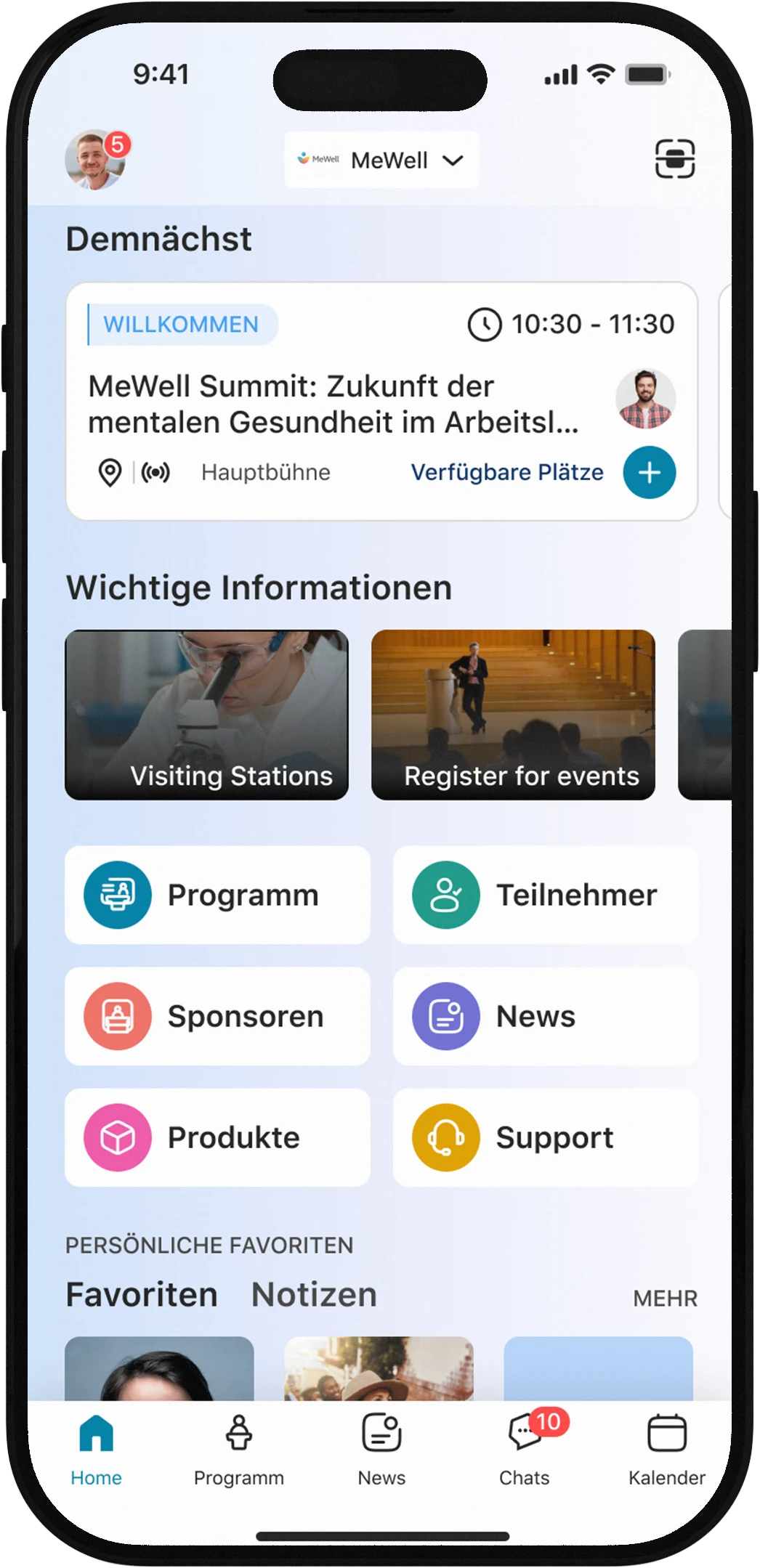This screenshot has width=760, height=1568.
Task: Add MeWell Summit session with plus button
Action: pyautogui.click(x=649, y=473)
